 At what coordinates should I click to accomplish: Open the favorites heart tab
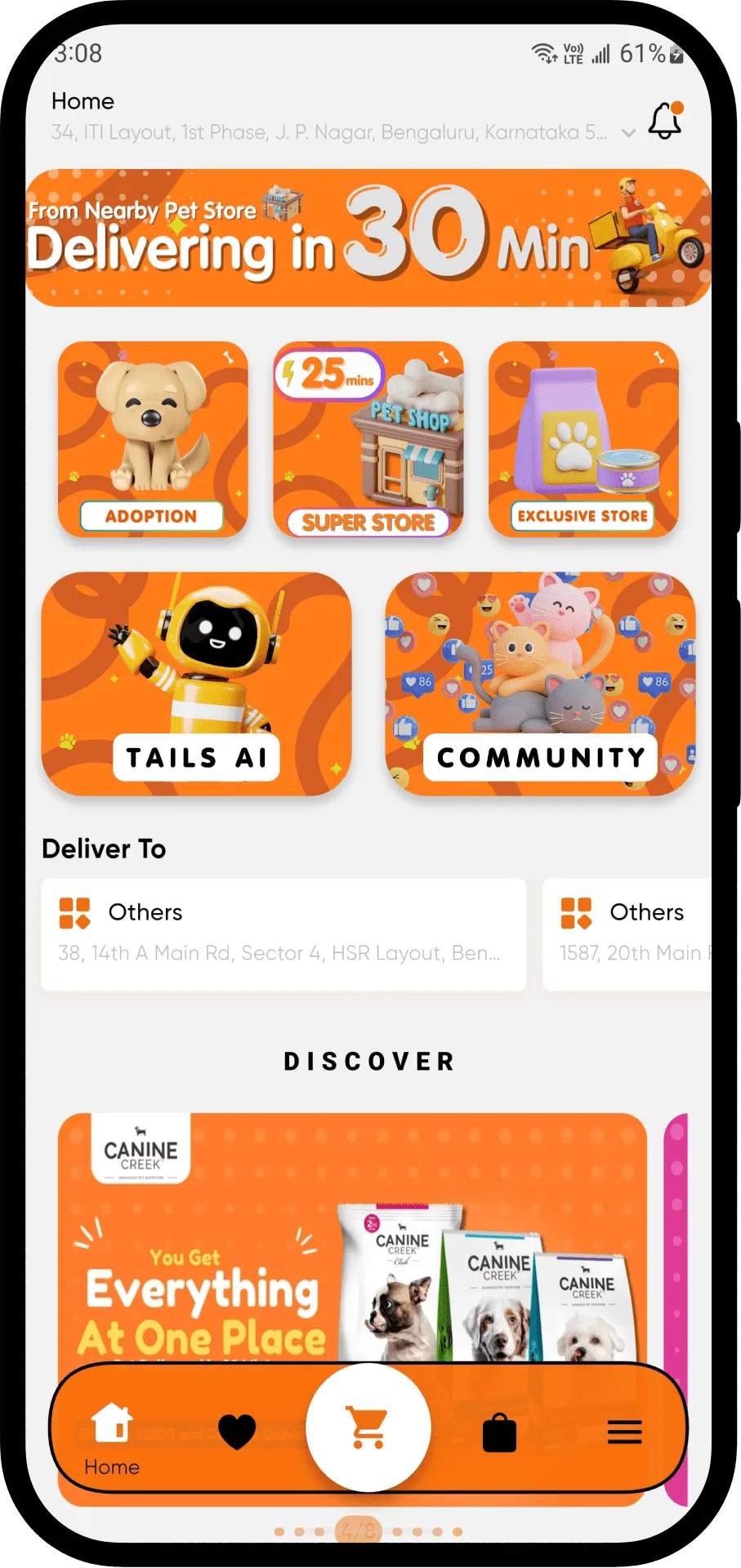[x=238, y=1432]
